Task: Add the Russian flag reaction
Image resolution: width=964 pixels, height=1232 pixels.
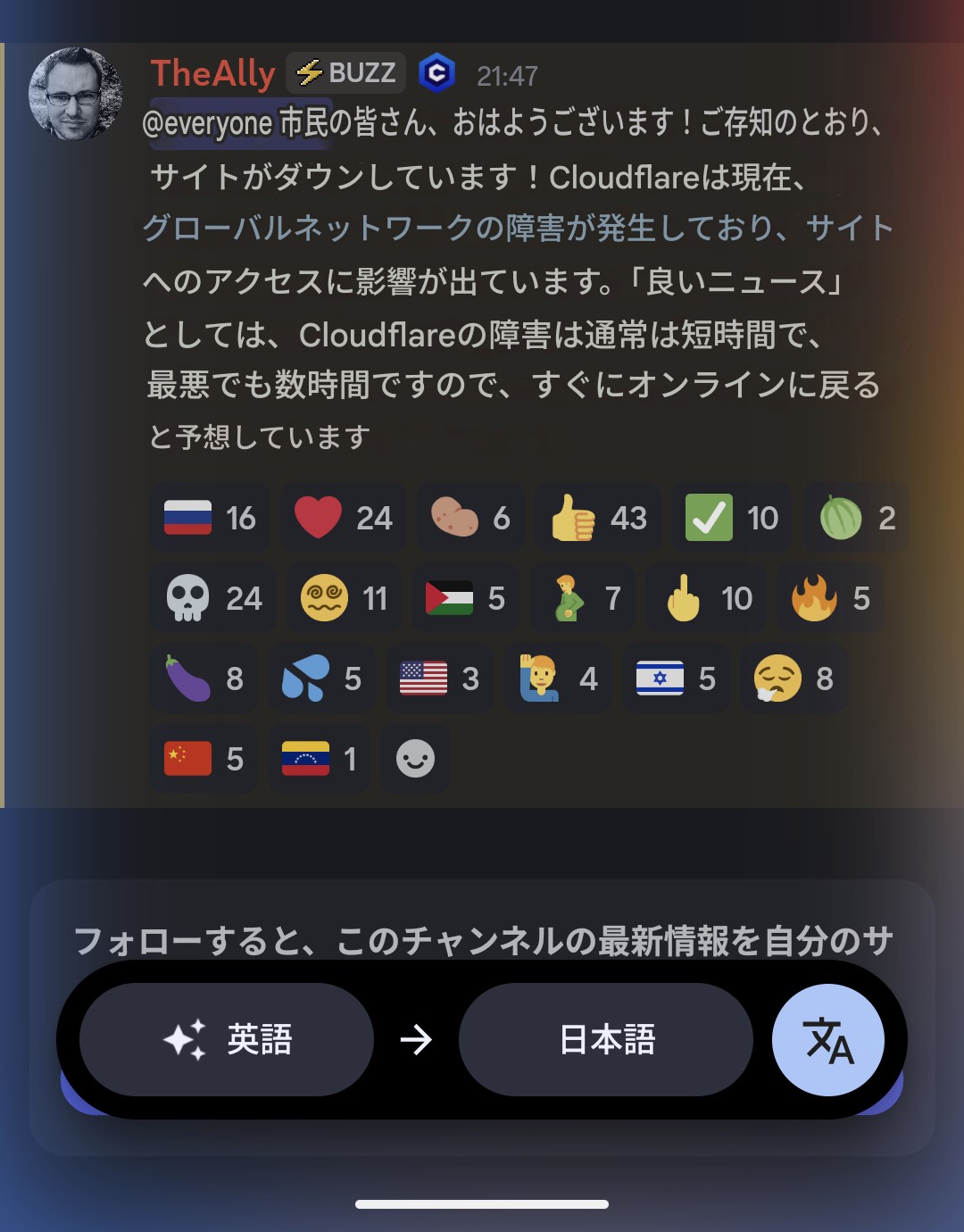Action: pos(211,518)
